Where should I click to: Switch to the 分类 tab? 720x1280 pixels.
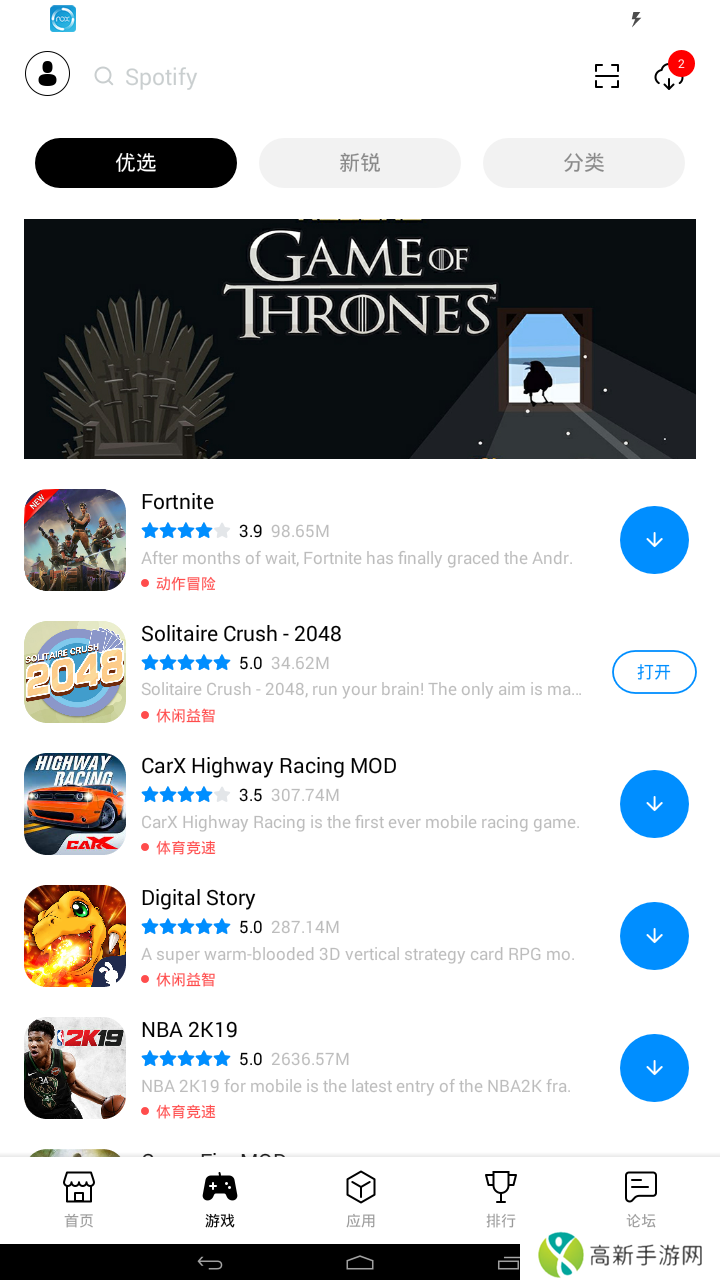584,163
